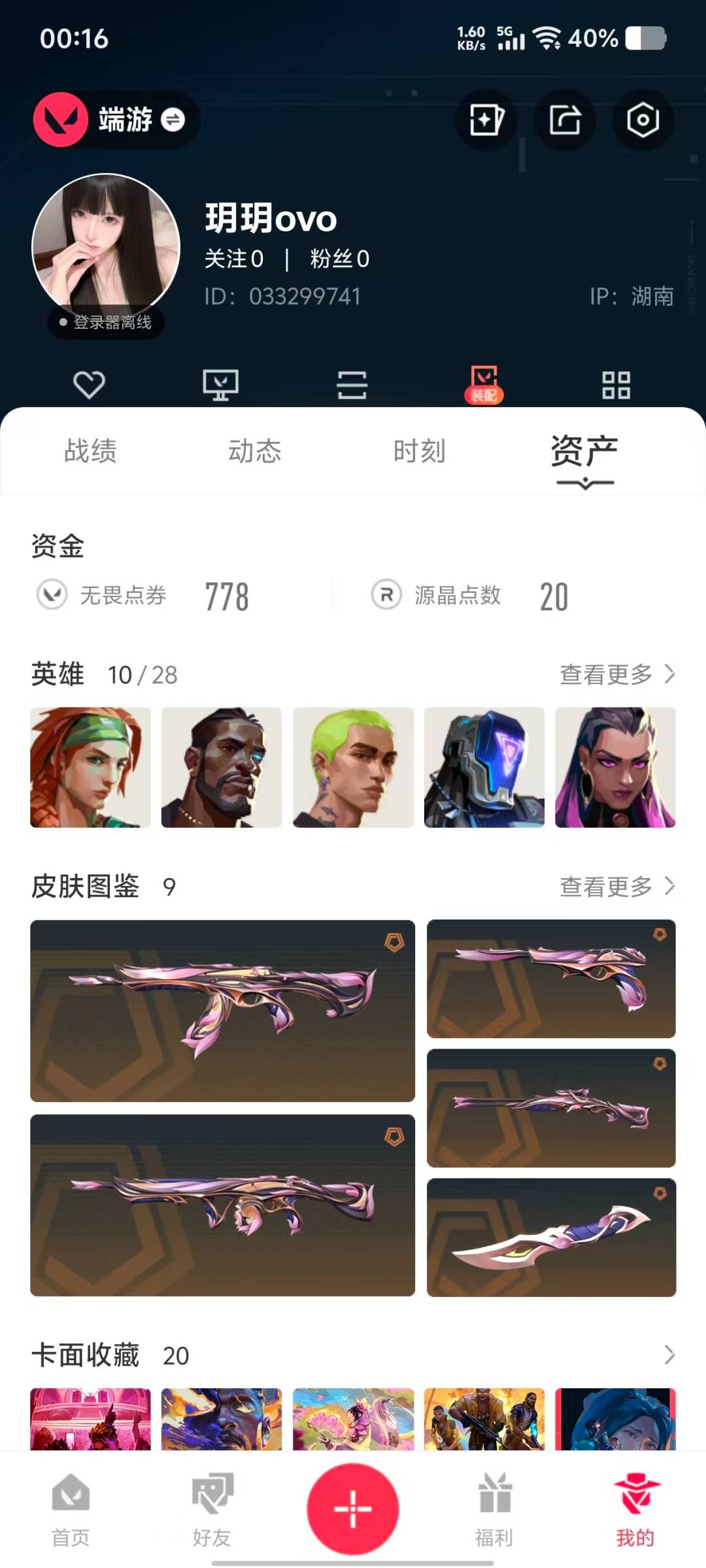The height and width of the screenshot is (1568, 706).
Task: Switch to the 动态 tab
Action: pos(256,451)
